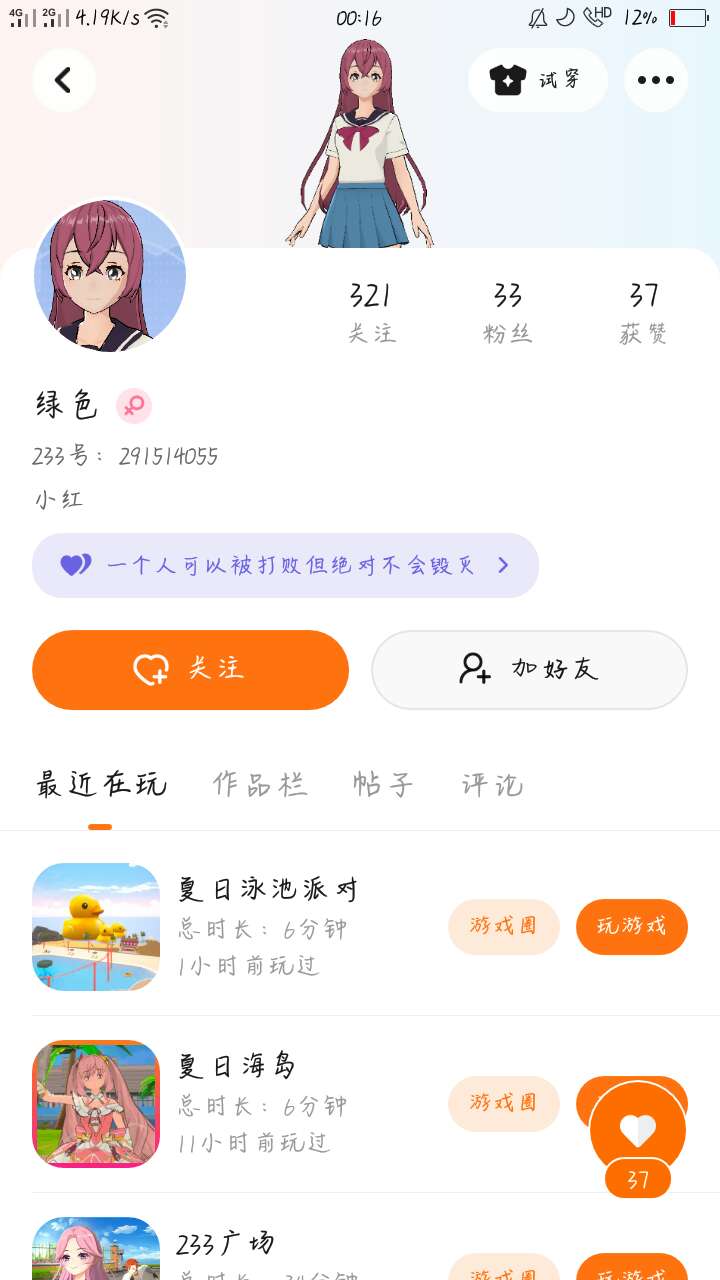Open the profile avatar picture
The height and width of the screenshot is (1280, 720).
110,275
